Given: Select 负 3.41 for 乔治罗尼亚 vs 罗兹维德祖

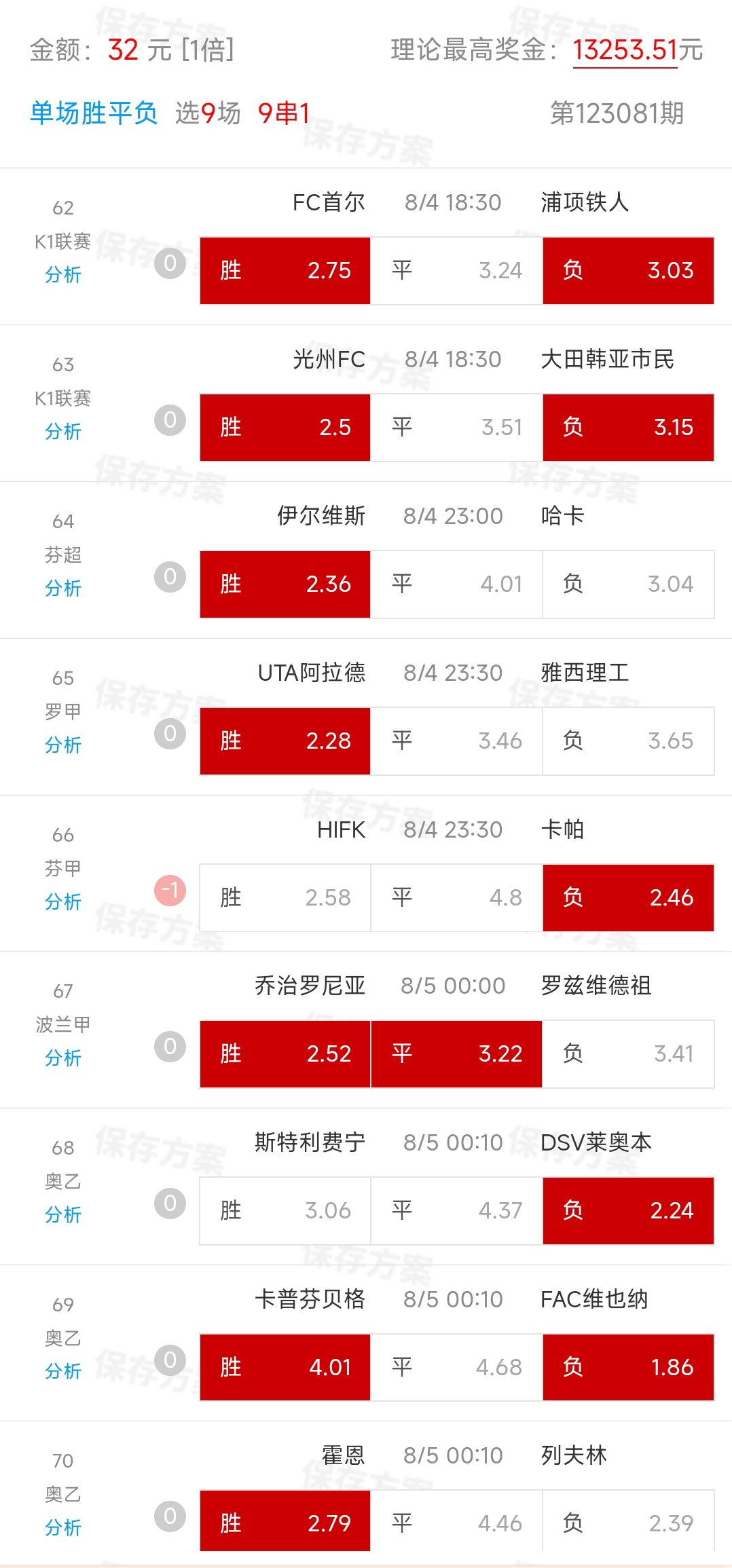Looking at the screenshot, I should pyautogui.click(x=628, y=1054).
